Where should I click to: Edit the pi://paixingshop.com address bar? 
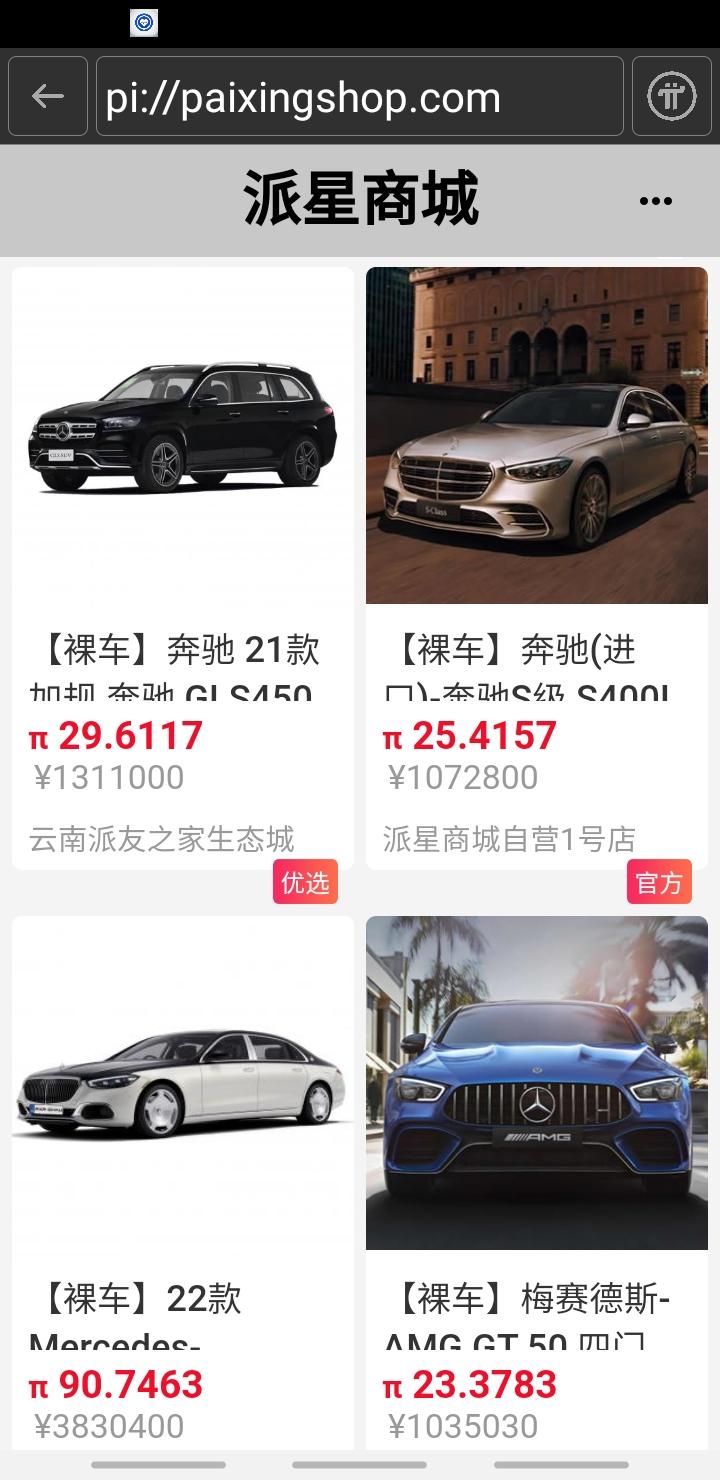[360, 97]
